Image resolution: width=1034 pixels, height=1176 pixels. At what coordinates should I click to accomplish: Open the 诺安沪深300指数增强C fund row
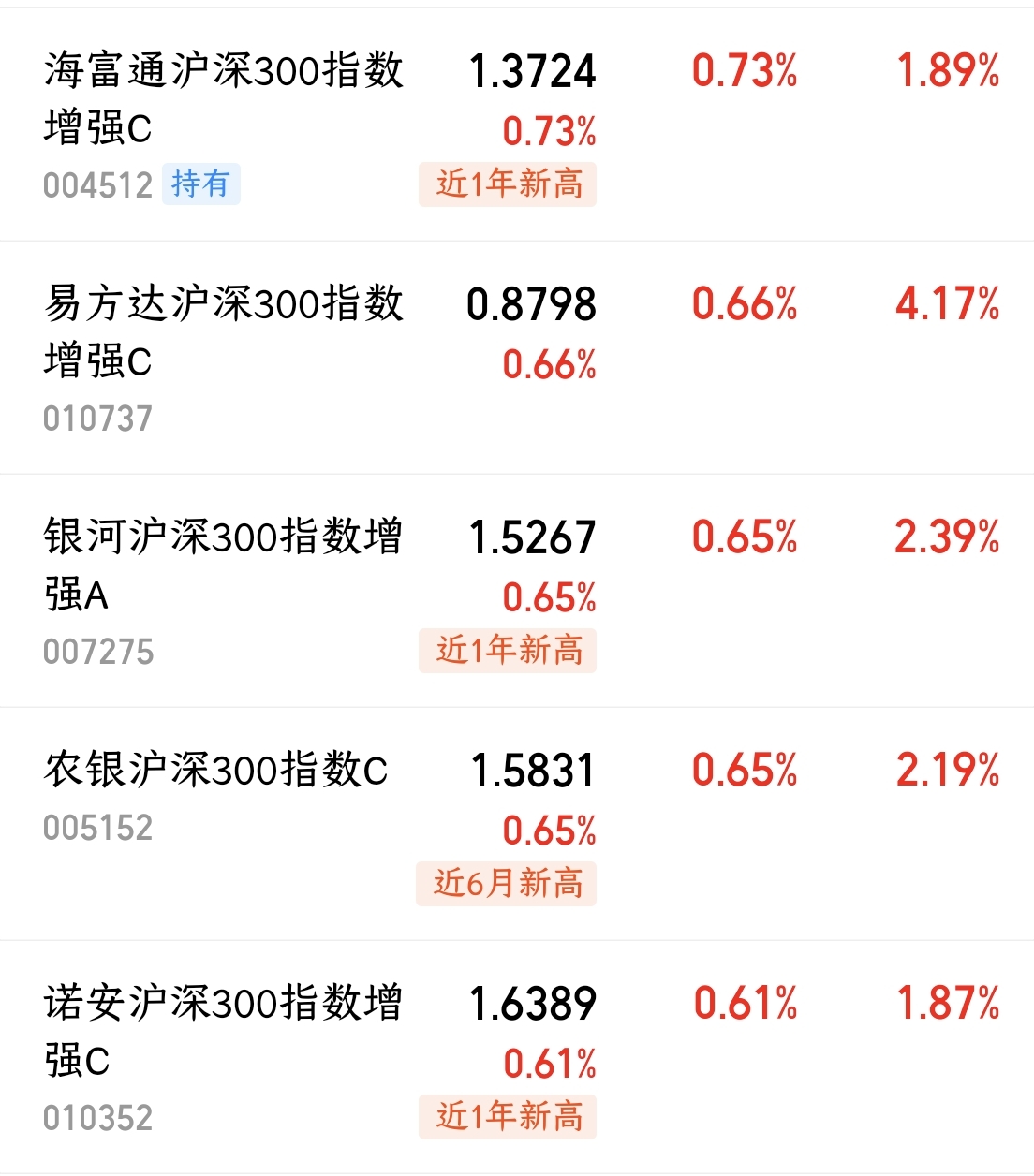(x=517, y=1057)
